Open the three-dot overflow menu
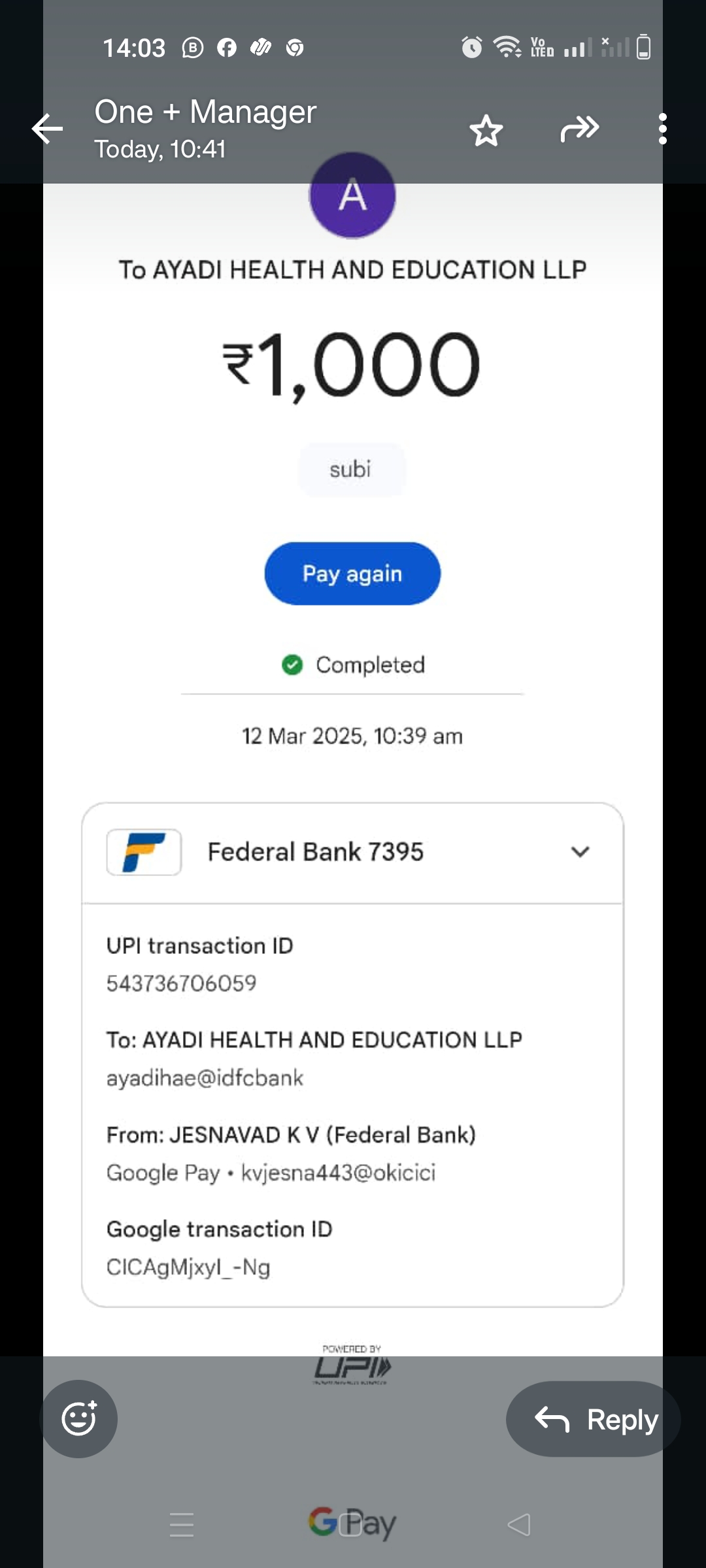The image size is (706, 1568). pos(662,129)
